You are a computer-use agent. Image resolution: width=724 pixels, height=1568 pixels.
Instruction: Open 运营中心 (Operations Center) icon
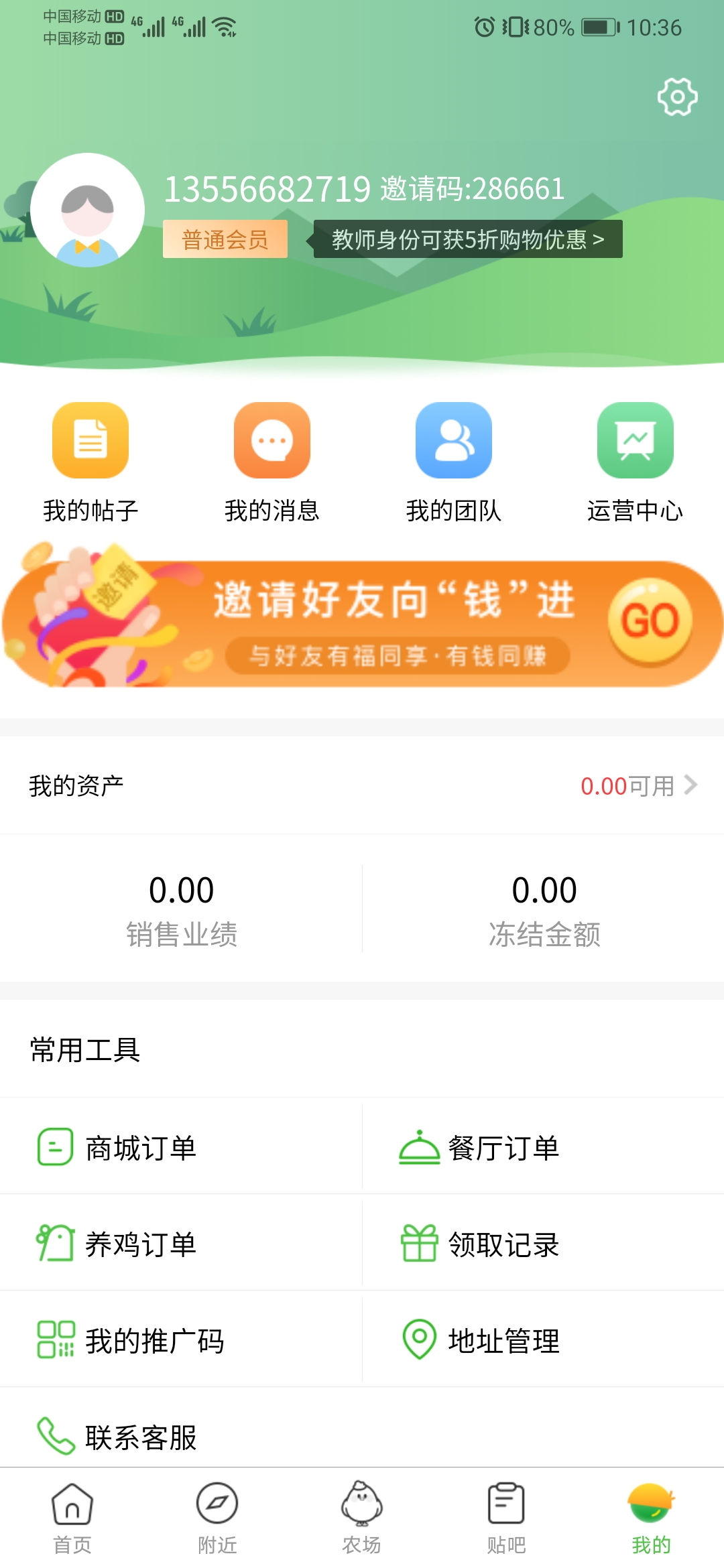click(x=635, y=440)
